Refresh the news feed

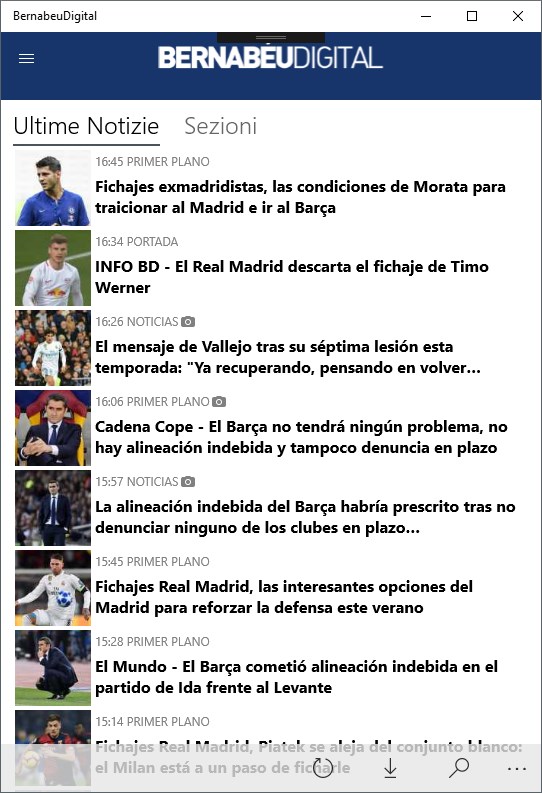pyautogui.click(x=323, y=768)
